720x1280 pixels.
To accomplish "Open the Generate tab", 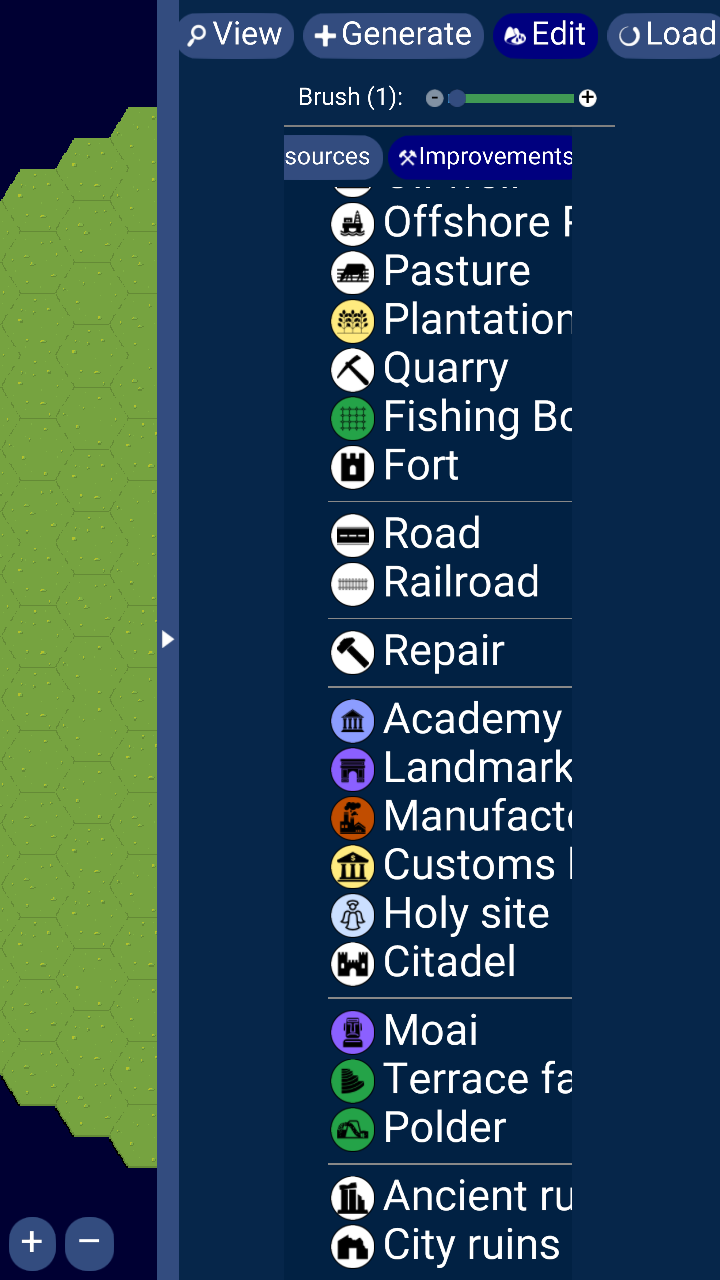I will pyautogui.click(x=393, y=35).
